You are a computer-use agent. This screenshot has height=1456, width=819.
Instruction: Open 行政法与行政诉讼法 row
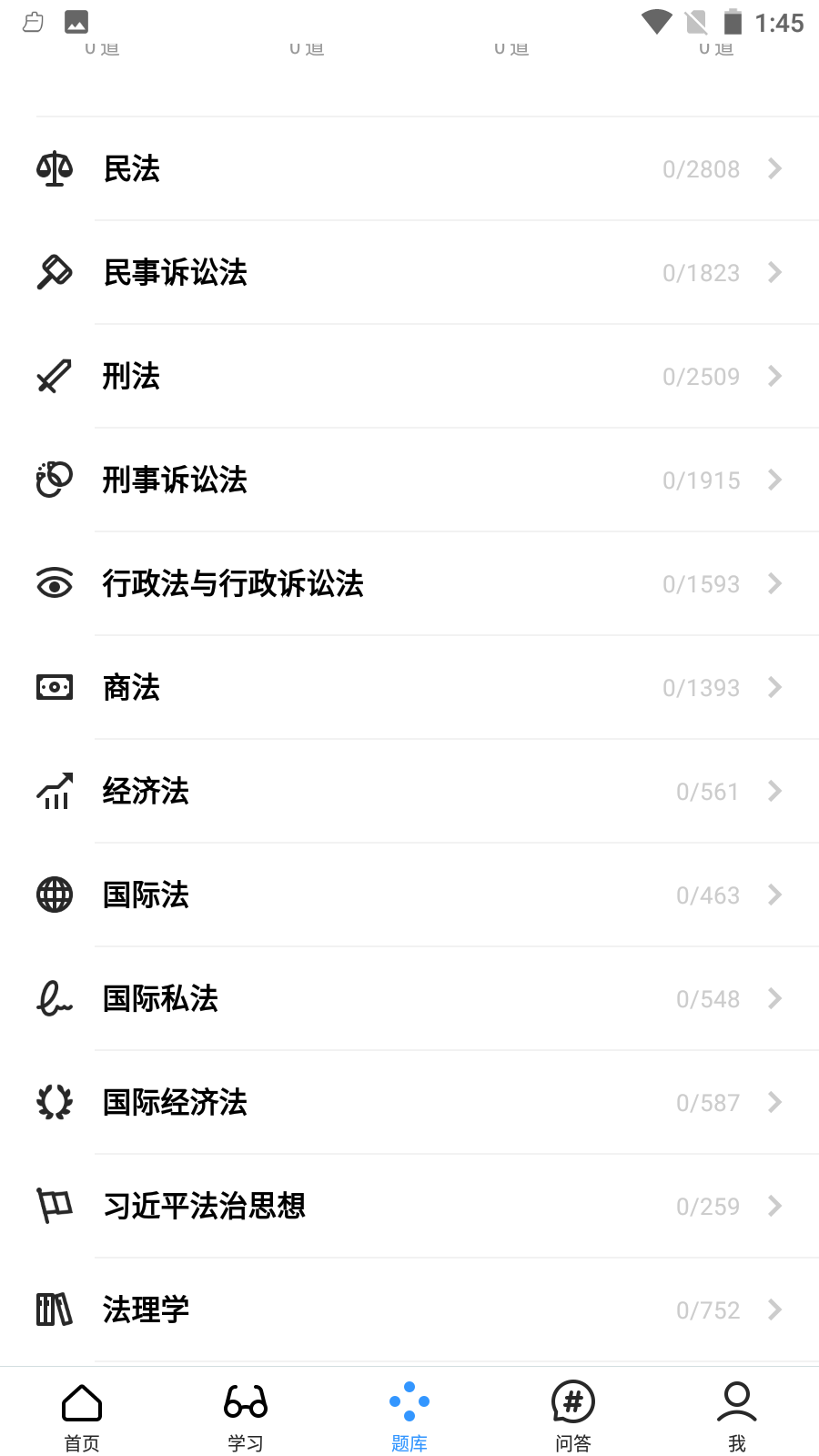tap(409, 583)
